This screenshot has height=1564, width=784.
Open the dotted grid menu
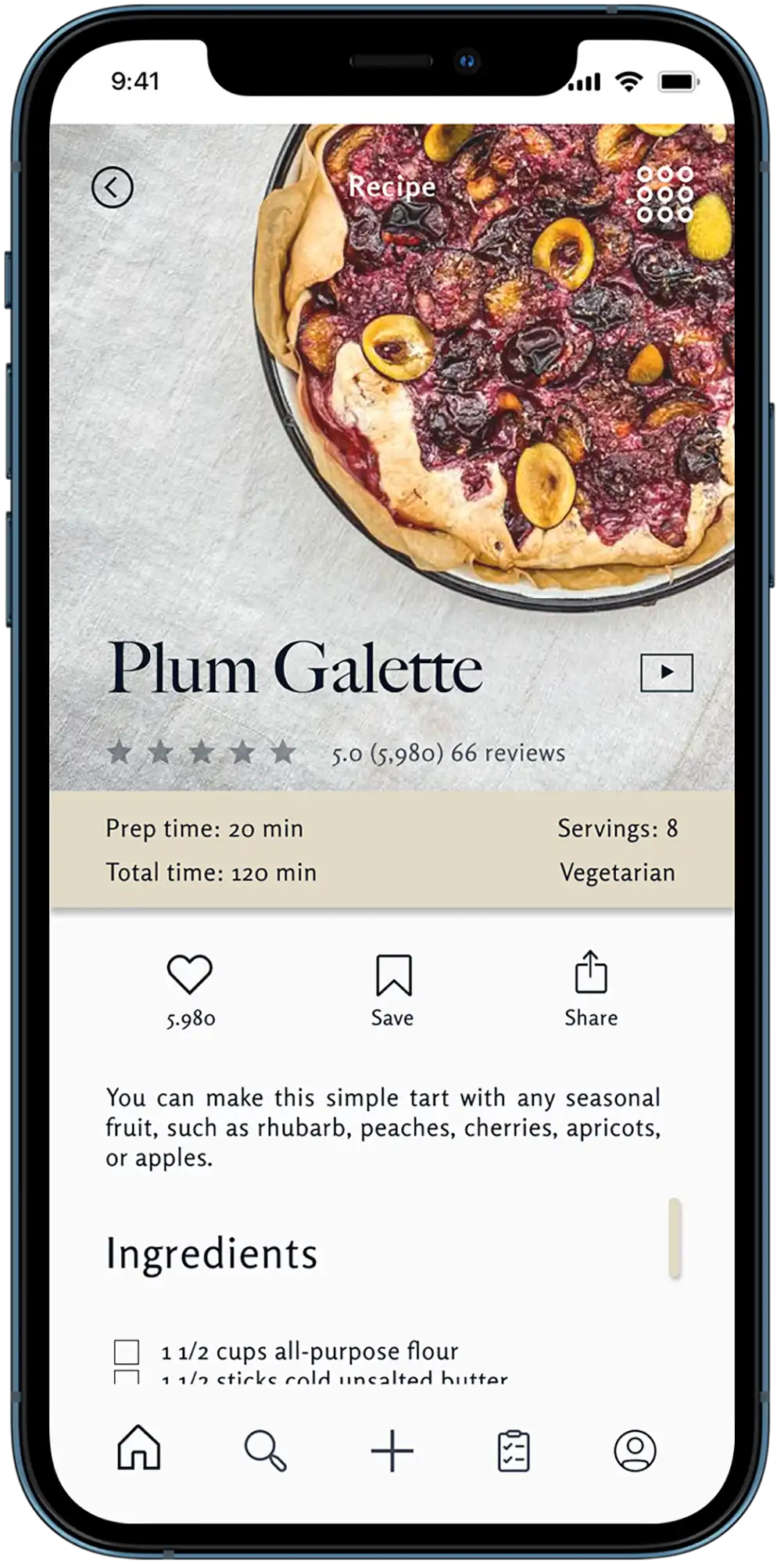tap(664, 194)
